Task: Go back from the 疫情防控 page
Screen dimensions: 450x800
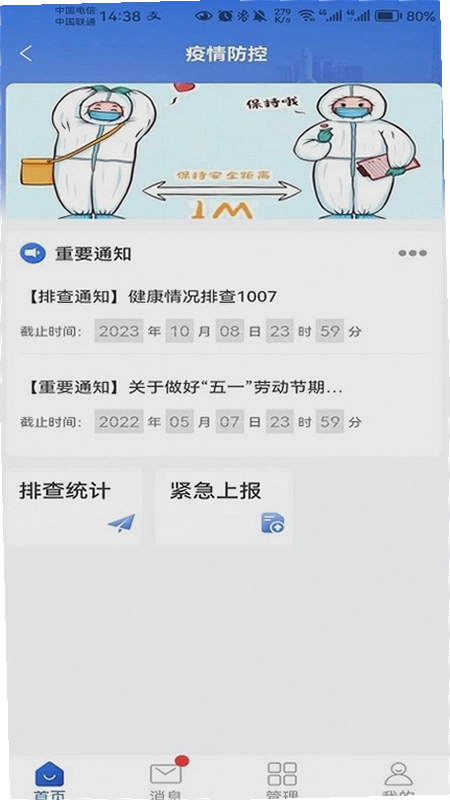Action: pos(26,54)
